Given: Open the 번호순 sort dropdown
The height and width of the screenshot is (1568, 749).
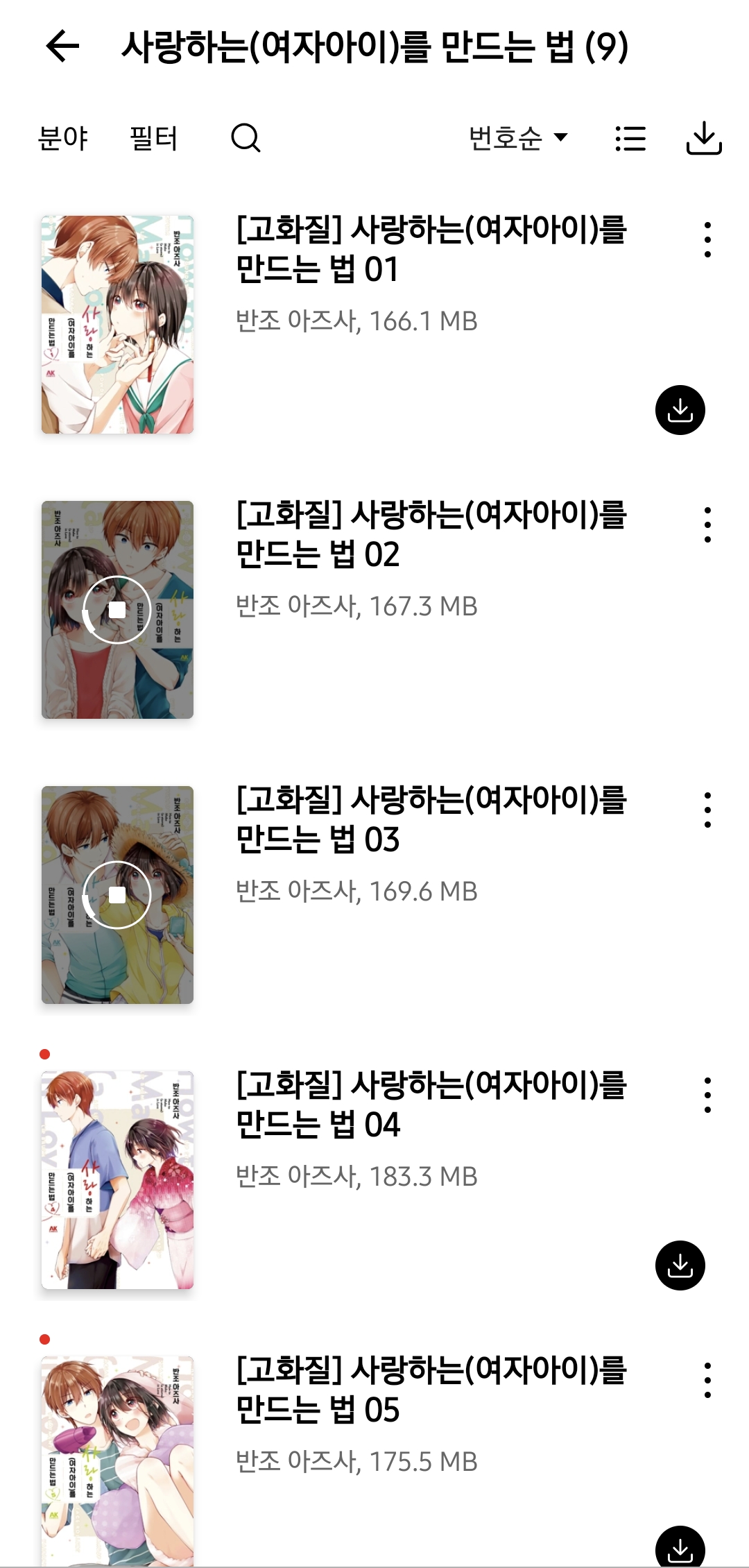Looking at the screenshot, I should [x=518, y=138].
